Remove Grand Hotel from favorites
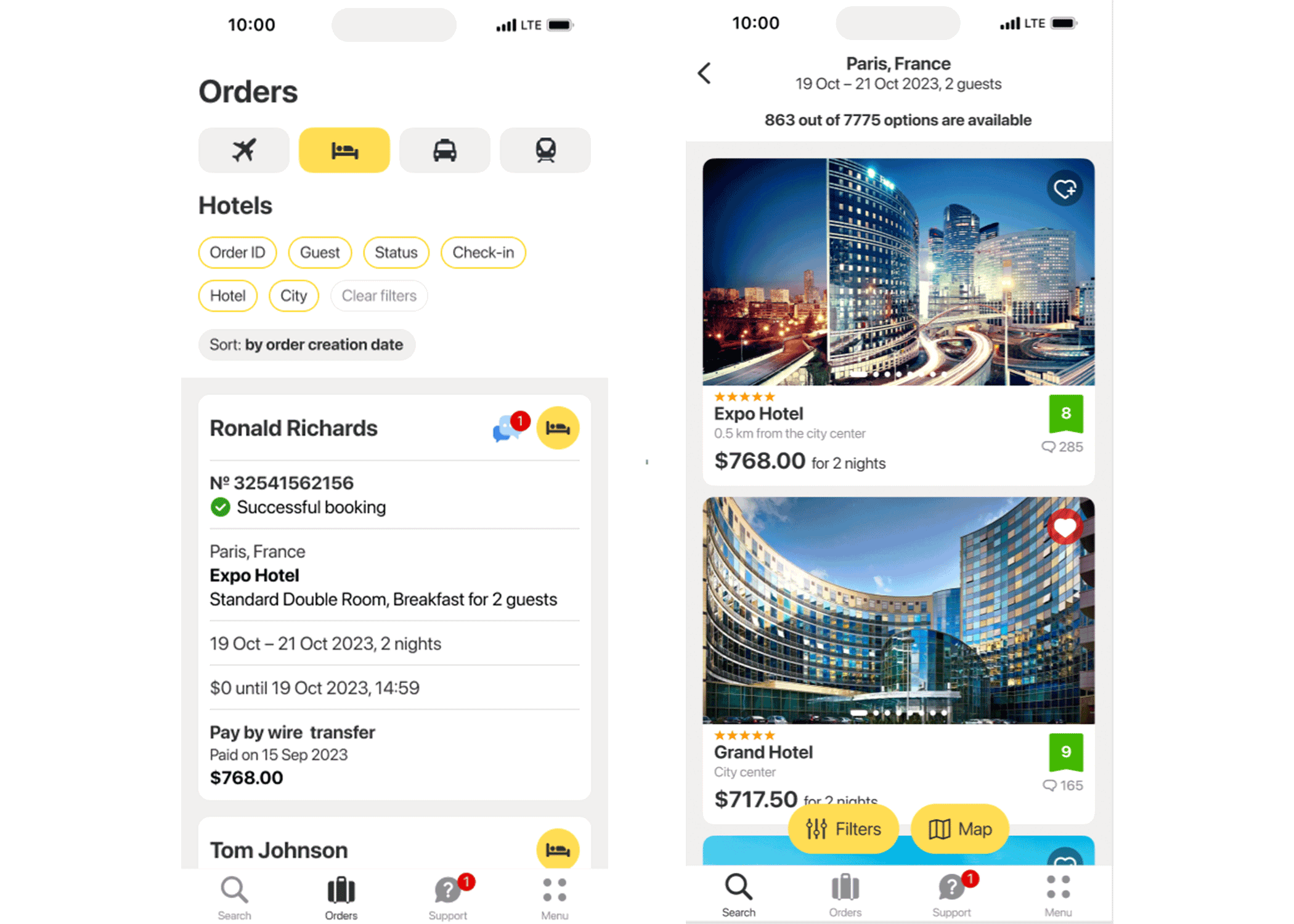 tap(1064, 527)
